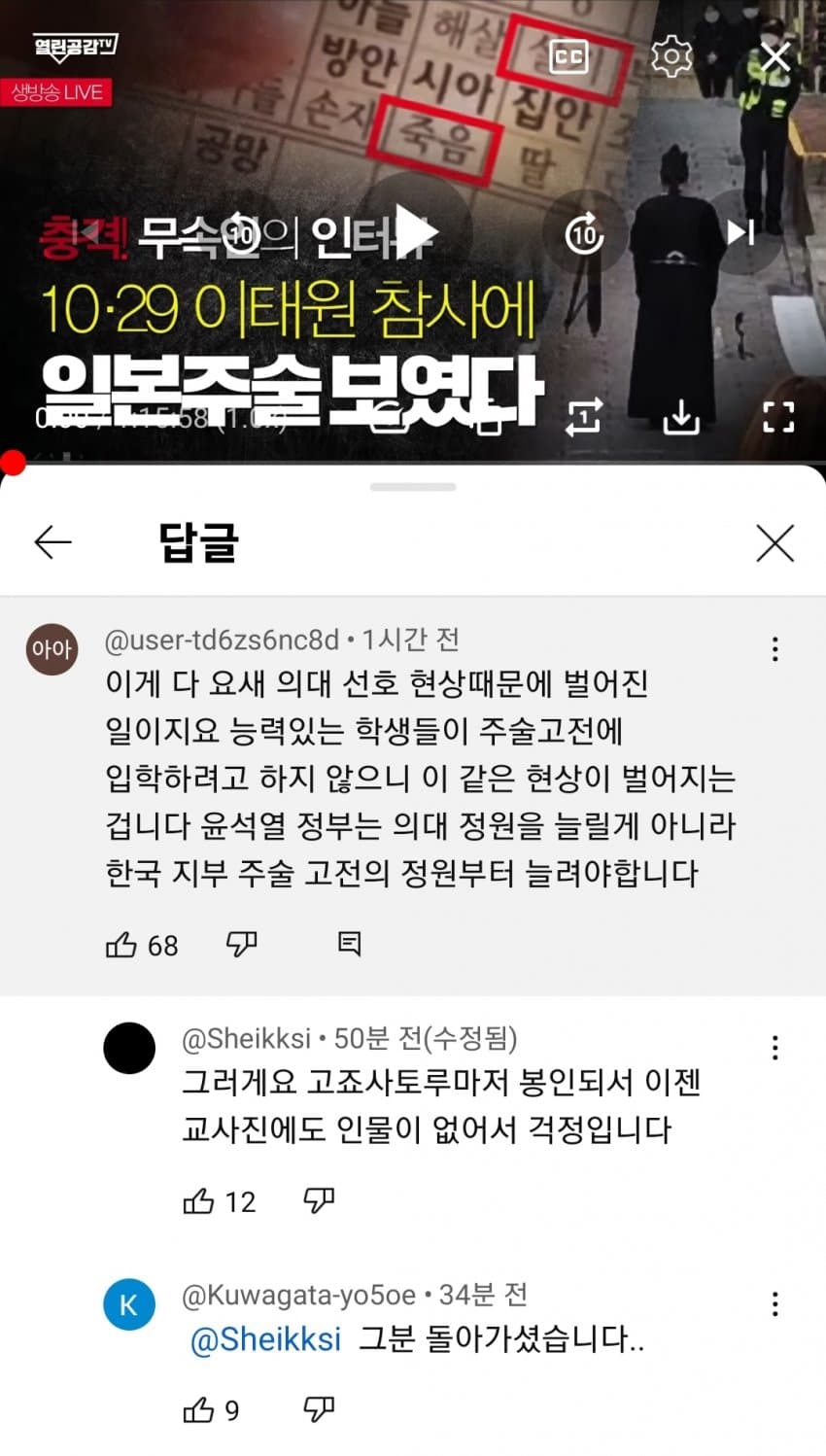
Task: Like the reply from @Sheikksi
Action: 199,1201
